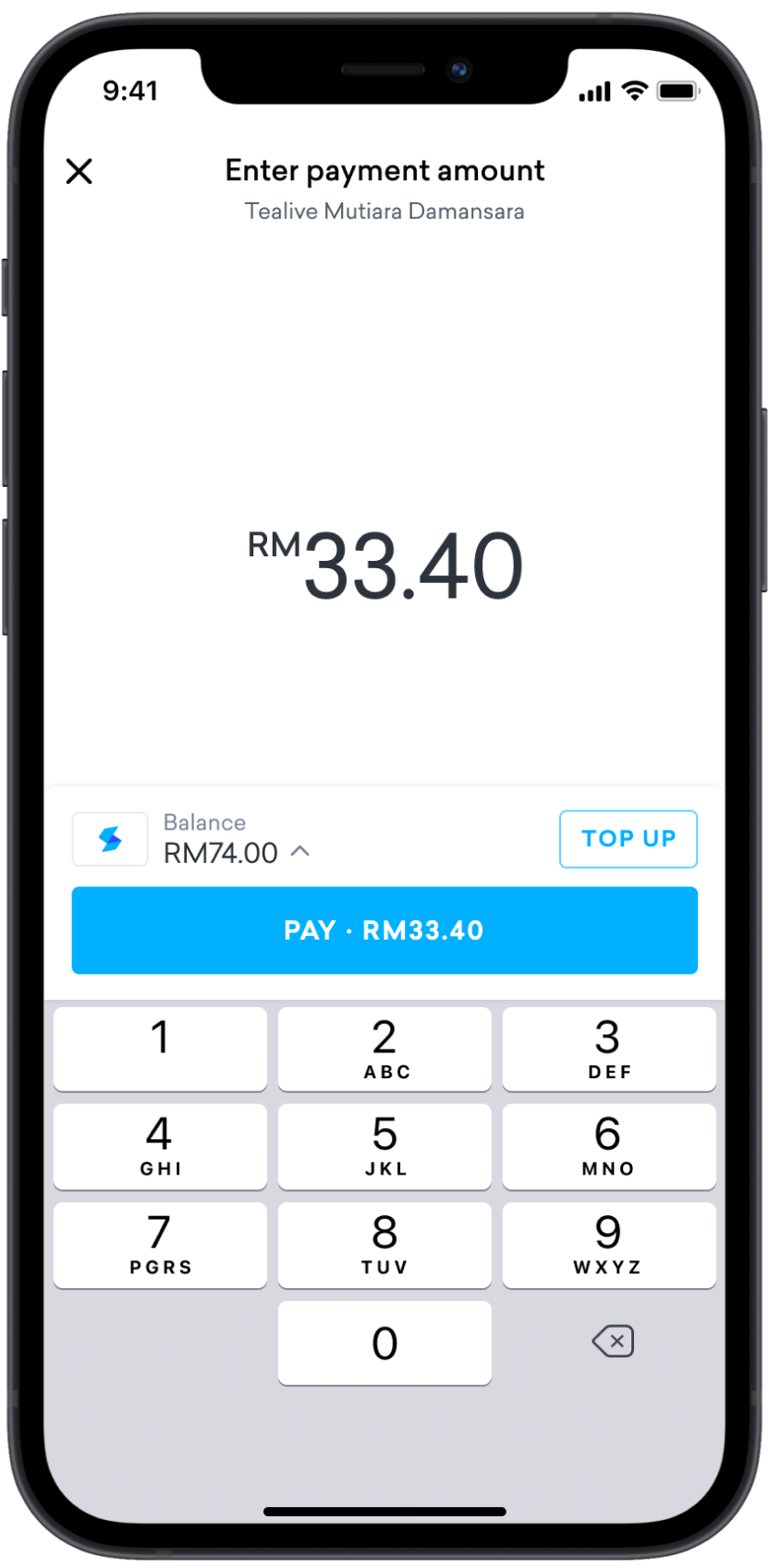Screen dimensions: 769x1568
Task: Enter digit 9 on keypad
Action: click(x=608, y=1244)
